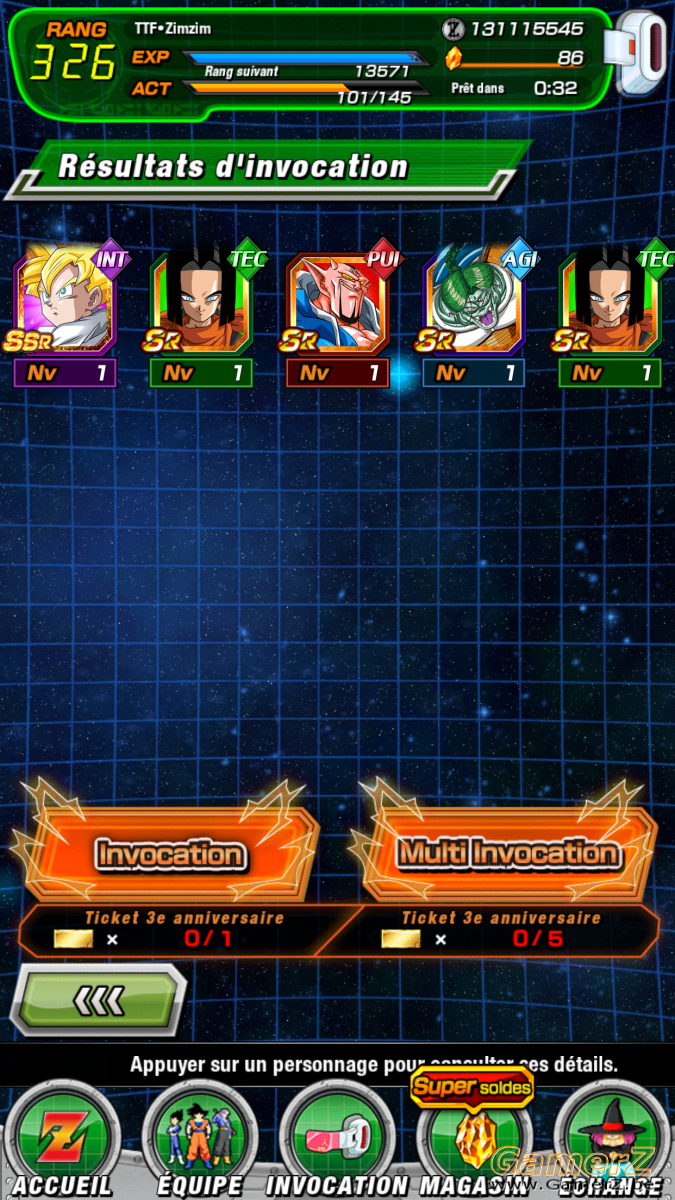Open the Magasin shop tab

pyautogui.click(x=472, y=1140)
